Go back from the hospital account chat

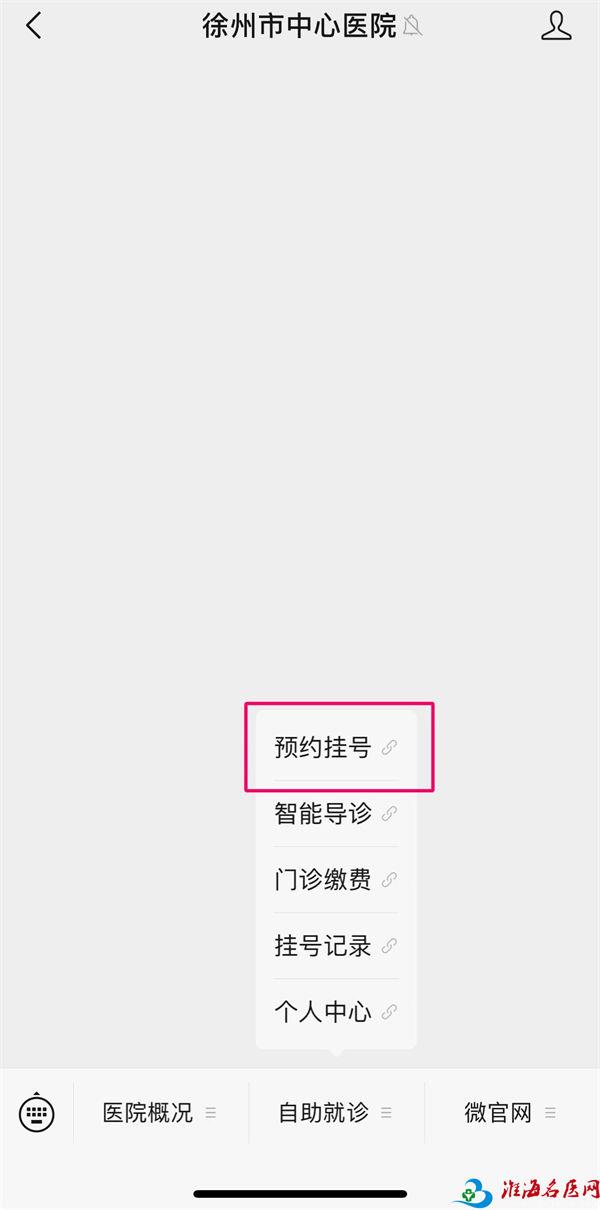[34, 26]
